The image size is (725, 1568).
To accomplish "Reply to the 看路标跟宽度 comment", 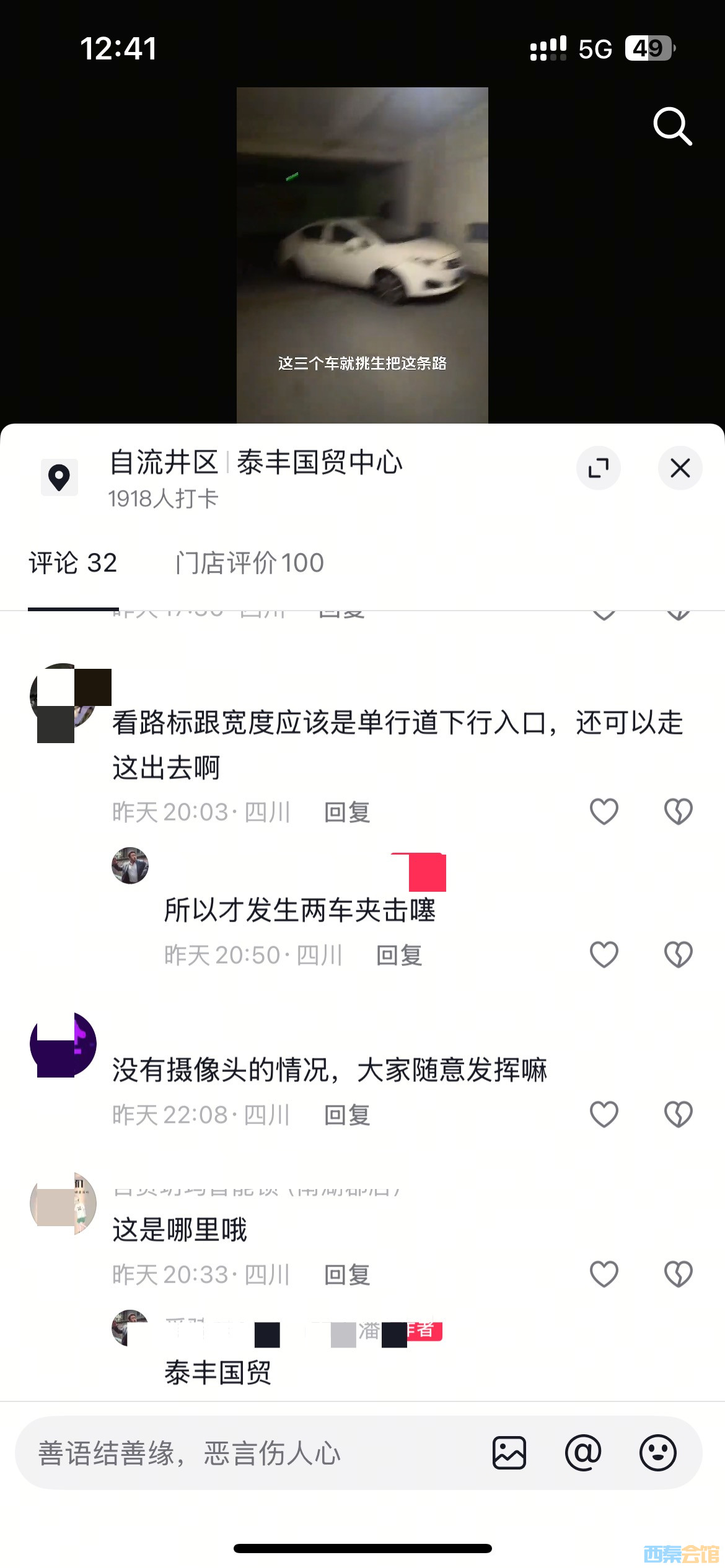I will pyautogui.click(x=347, y=812).
